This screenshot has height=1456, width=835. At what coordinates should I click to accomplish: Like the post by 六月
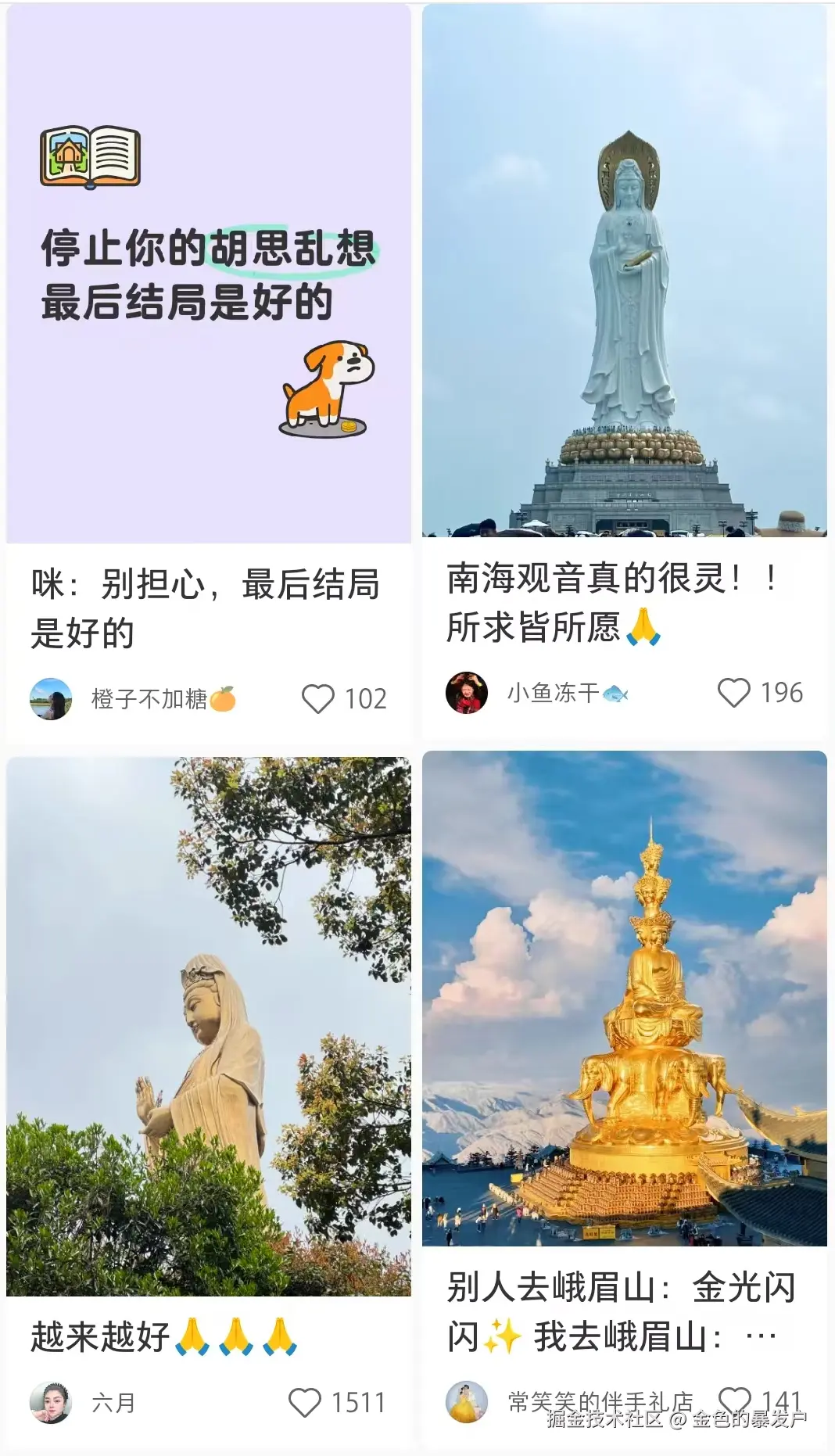click(x=305, y=1402)
